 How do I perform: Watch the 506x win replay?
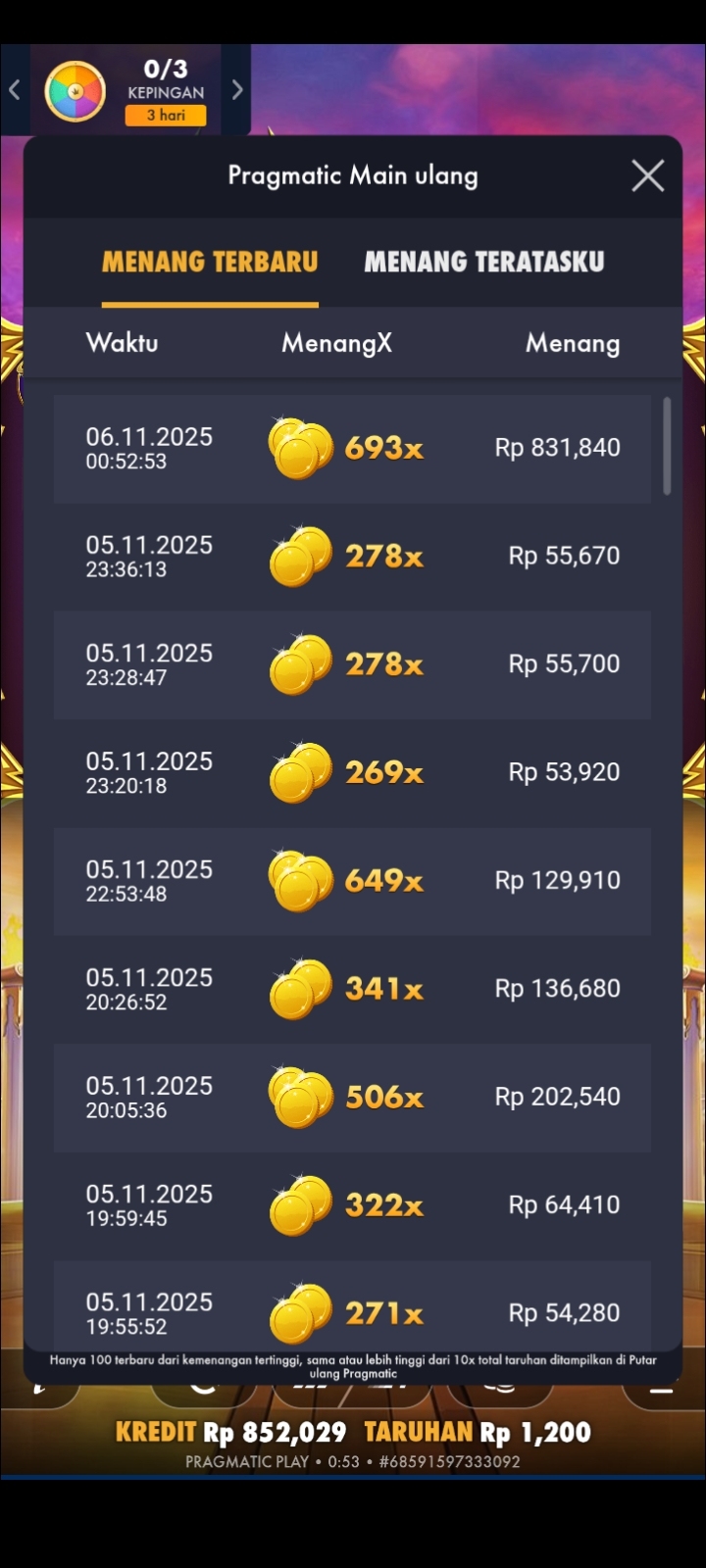(x=352, y=1097)
